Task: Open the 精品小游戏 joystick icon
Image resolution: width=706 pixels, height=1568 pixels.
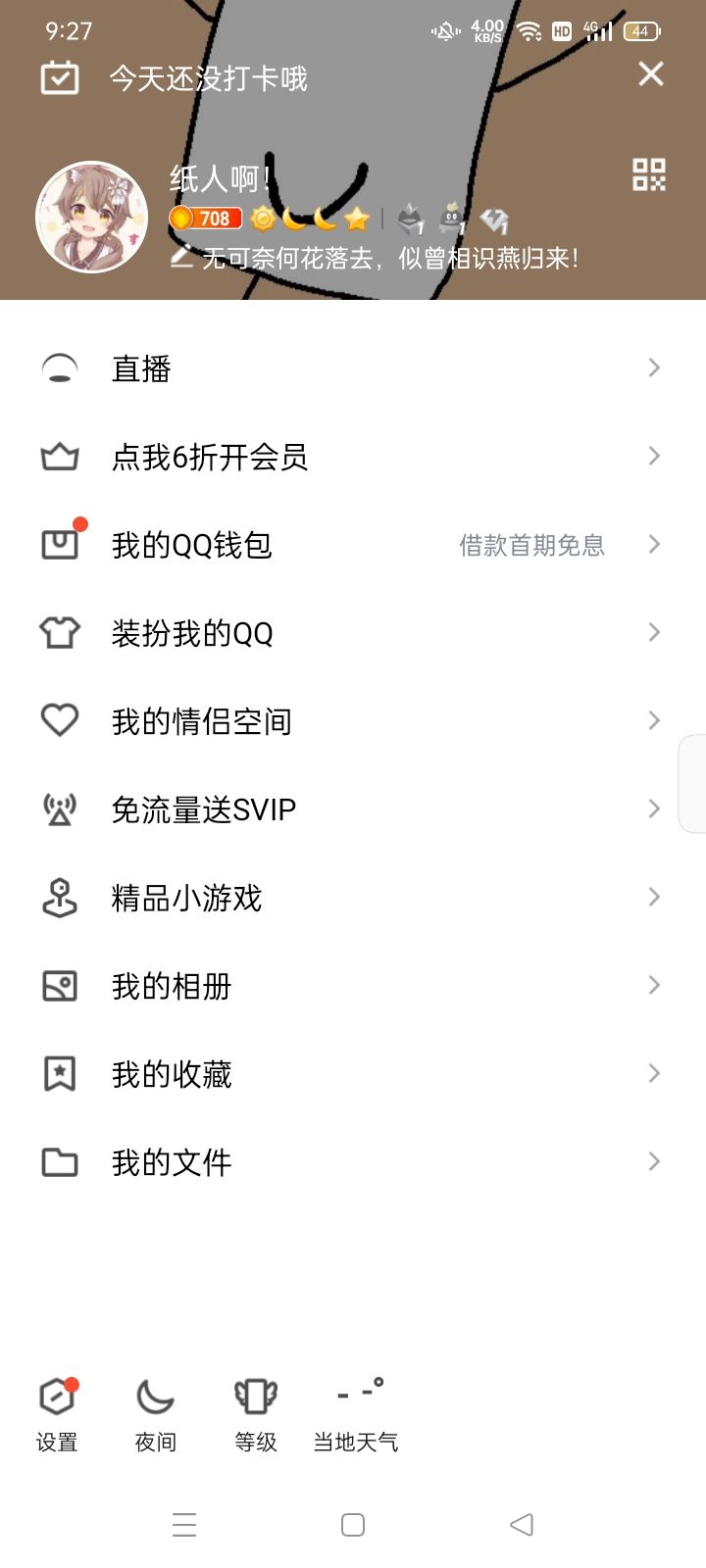Action: 59,897
